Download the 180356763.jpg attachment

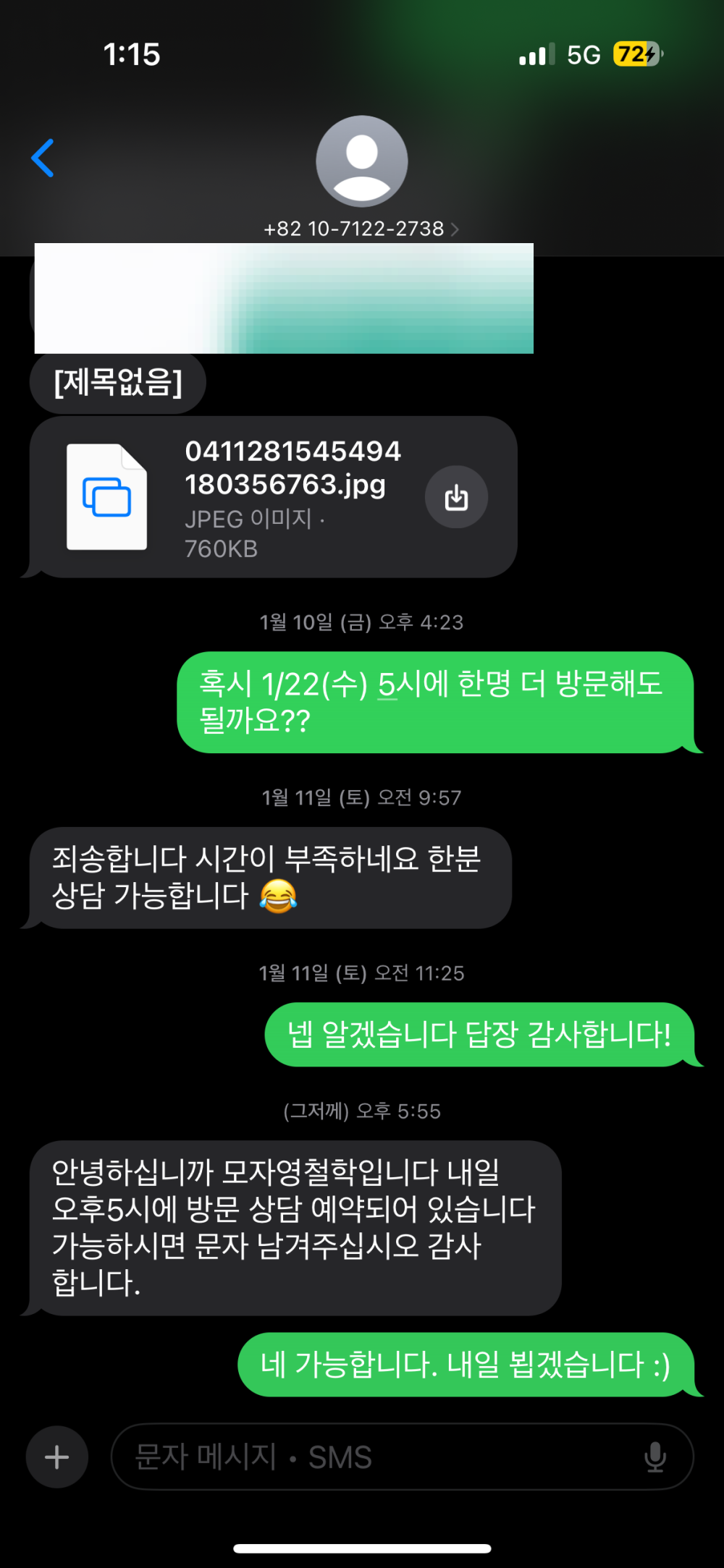(x=456, y=498)
